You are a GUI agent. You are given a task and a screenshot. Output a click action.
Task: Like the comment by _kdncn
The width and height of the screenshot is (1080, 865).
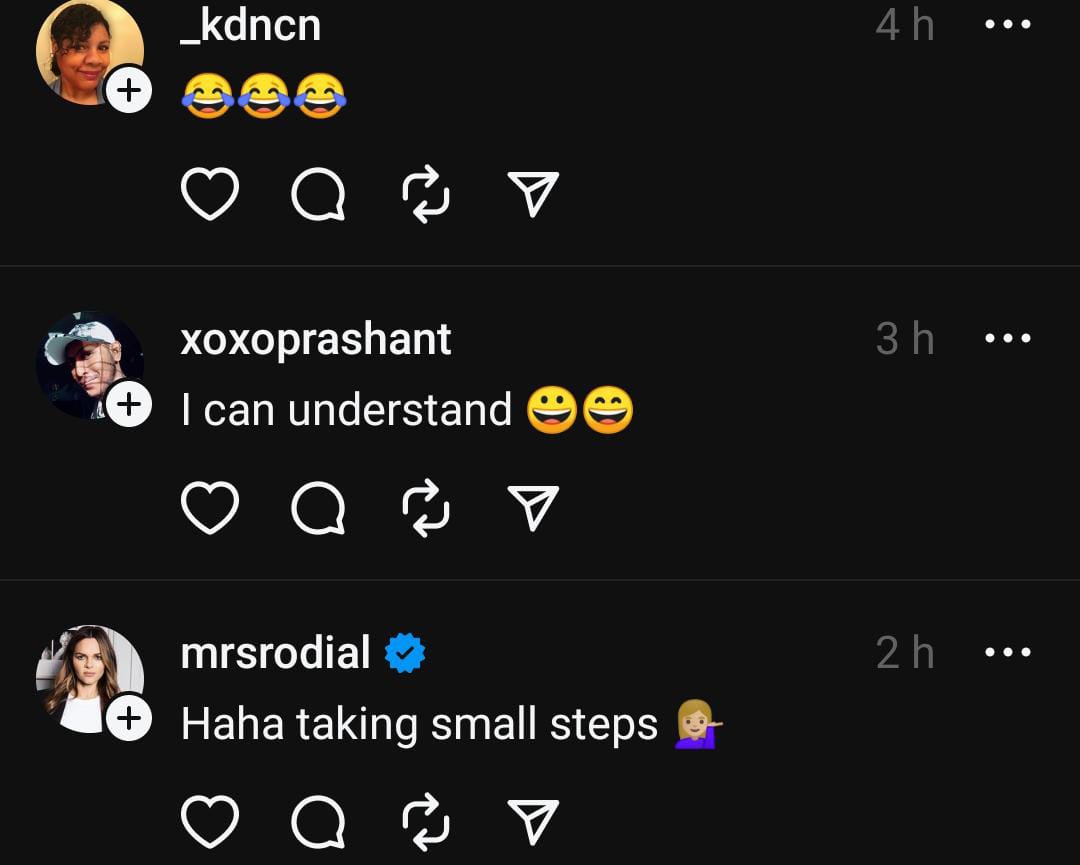(210, 194)
